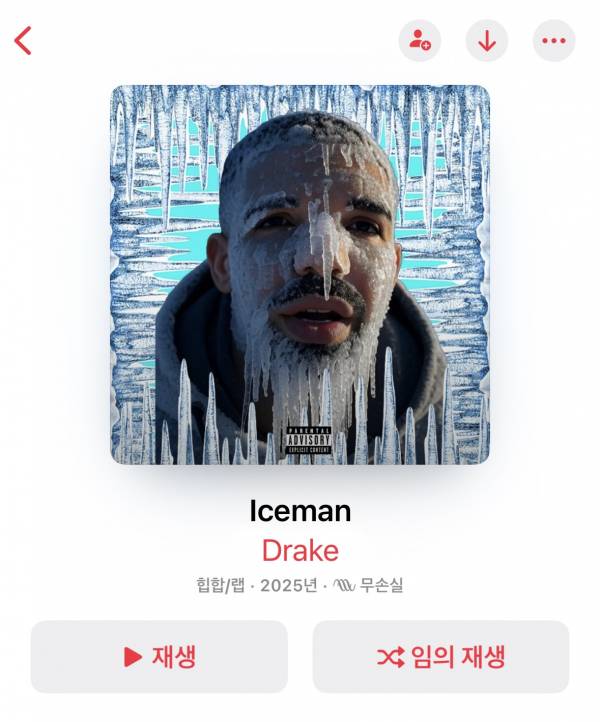
Task: Open Drake's artist page
Action: tap(300, 550)
